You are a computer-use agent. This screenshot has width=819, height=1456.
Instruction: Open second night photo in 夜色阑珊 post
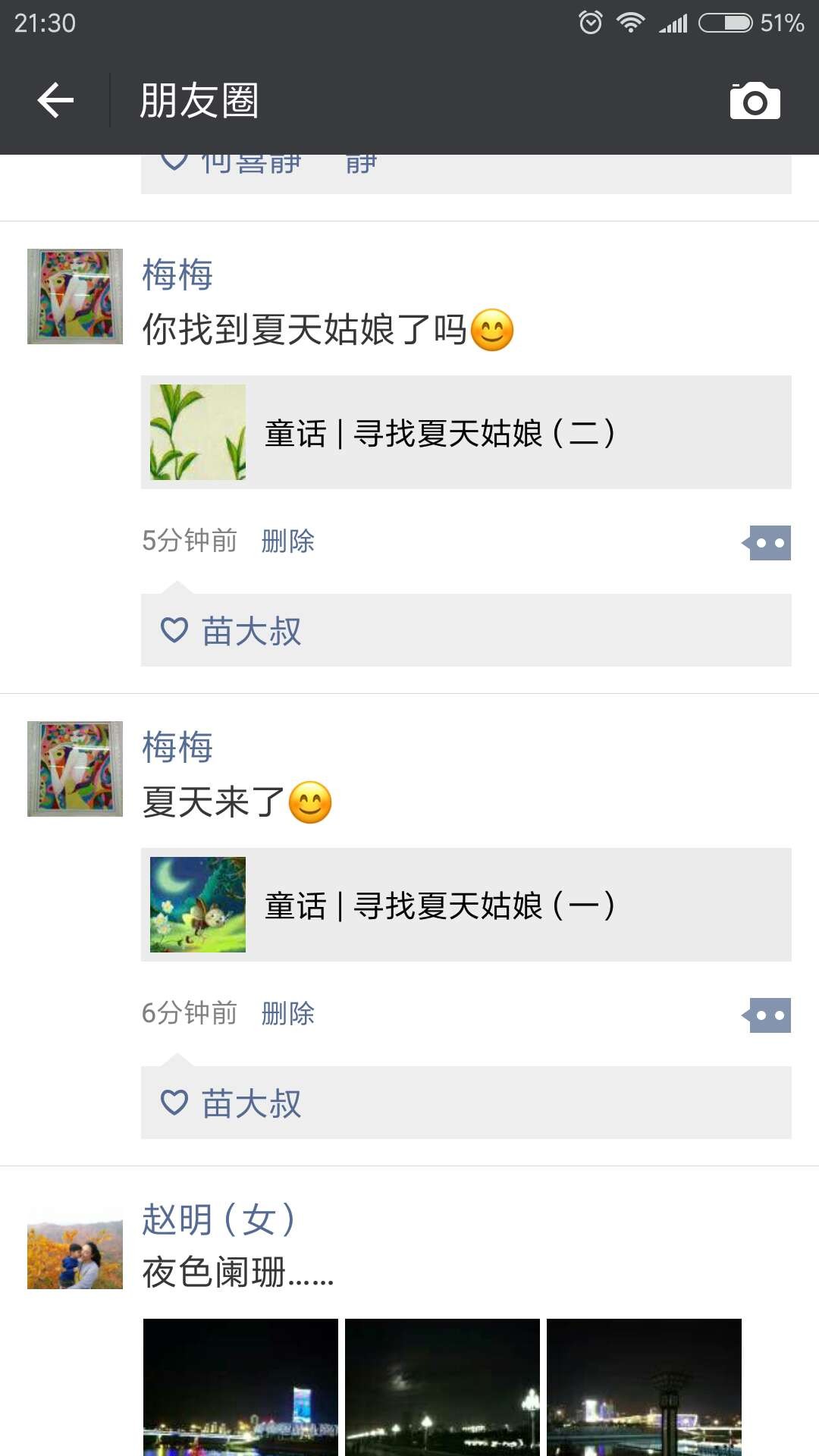coord(442,1386)
